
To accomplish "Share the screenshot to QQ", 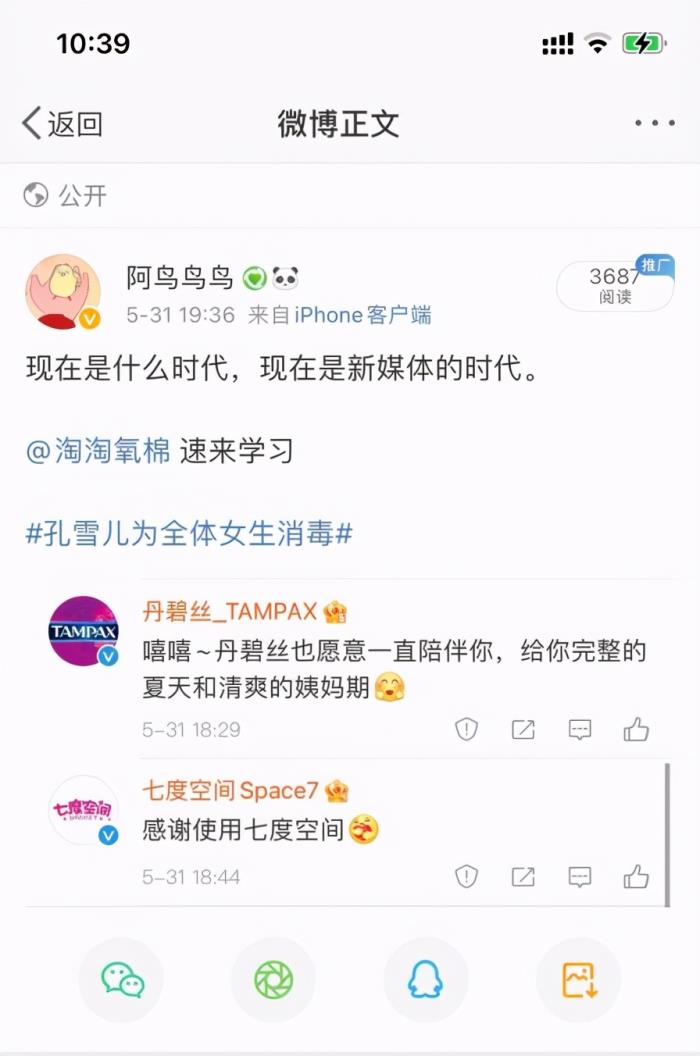I will click(426, 980).
